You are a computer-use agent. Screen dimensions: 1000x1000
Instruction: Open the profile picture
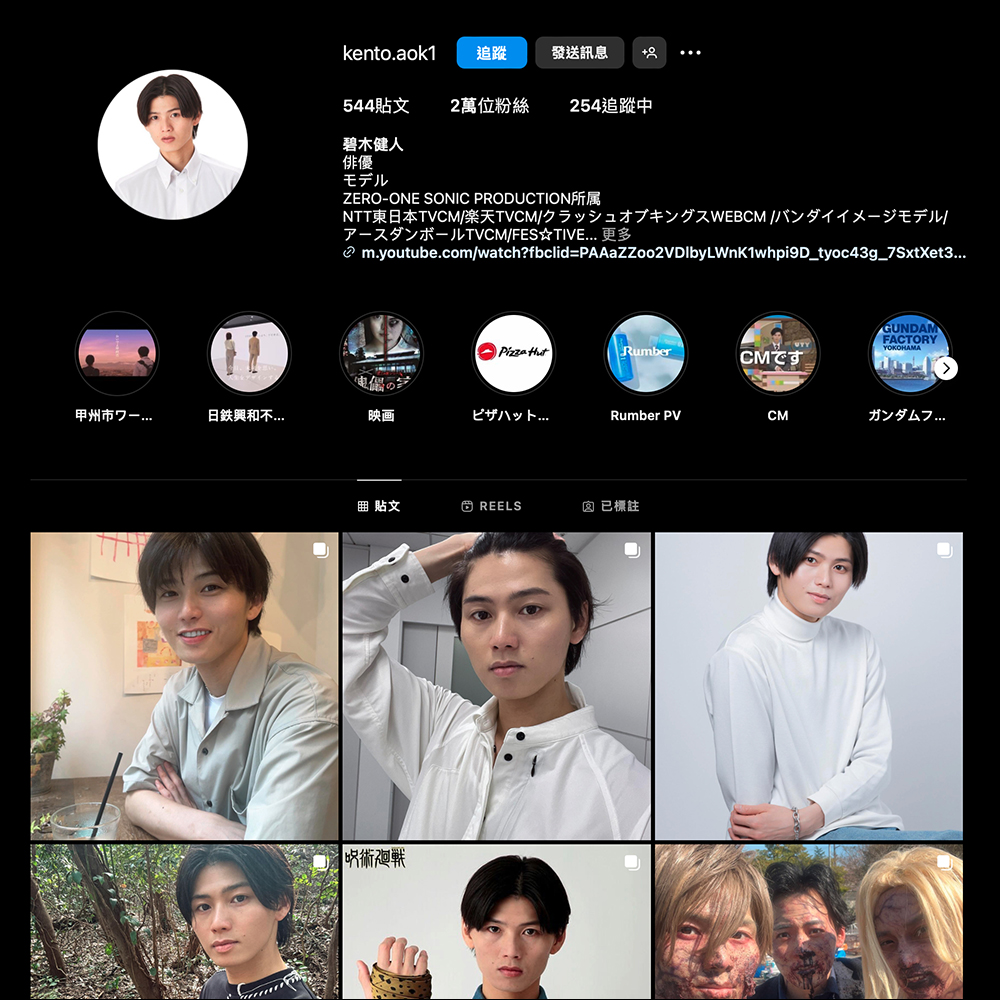tap(173, 145)
